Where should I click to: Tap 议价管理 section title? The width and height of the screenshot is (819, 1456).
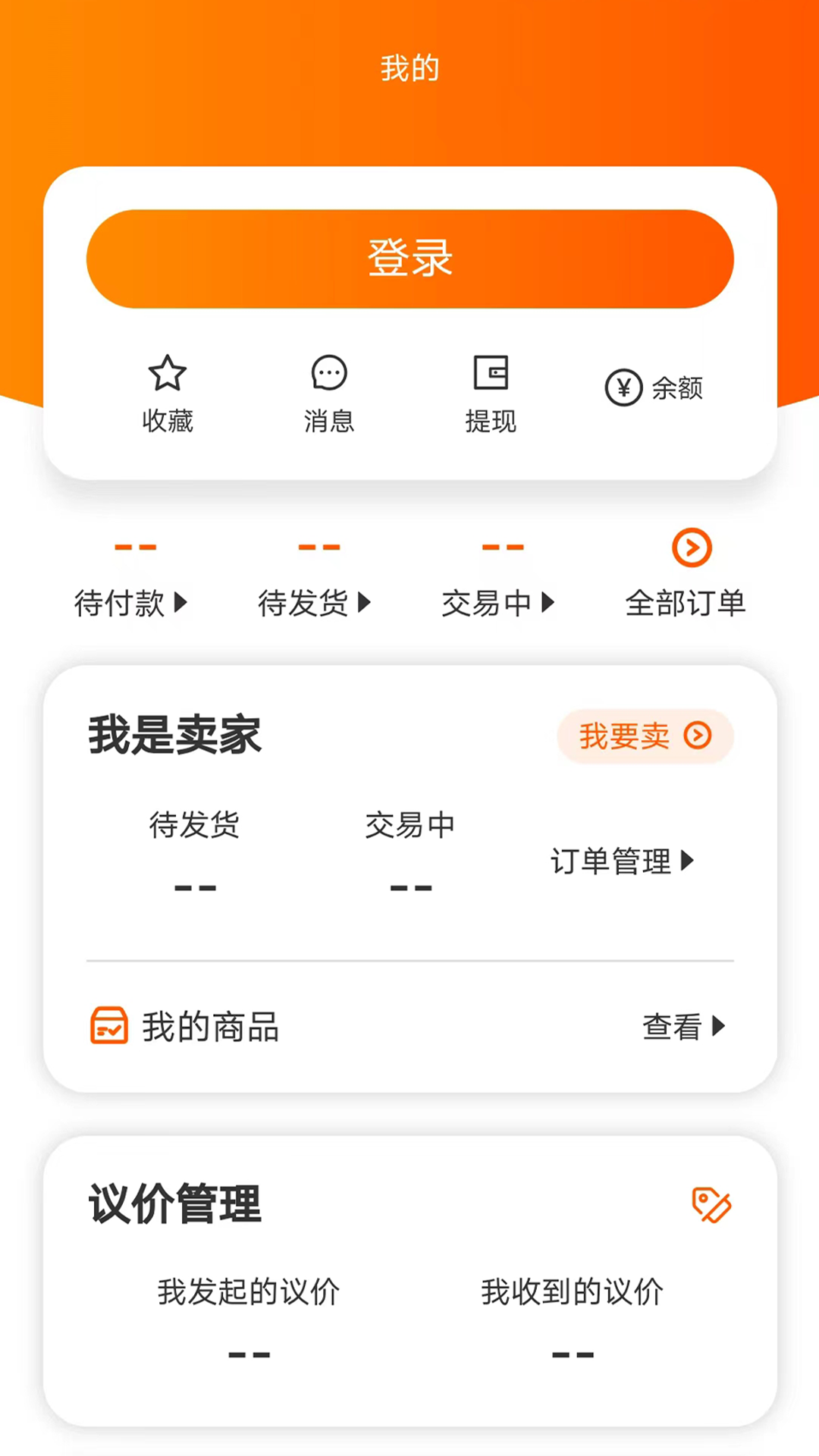175,1206
